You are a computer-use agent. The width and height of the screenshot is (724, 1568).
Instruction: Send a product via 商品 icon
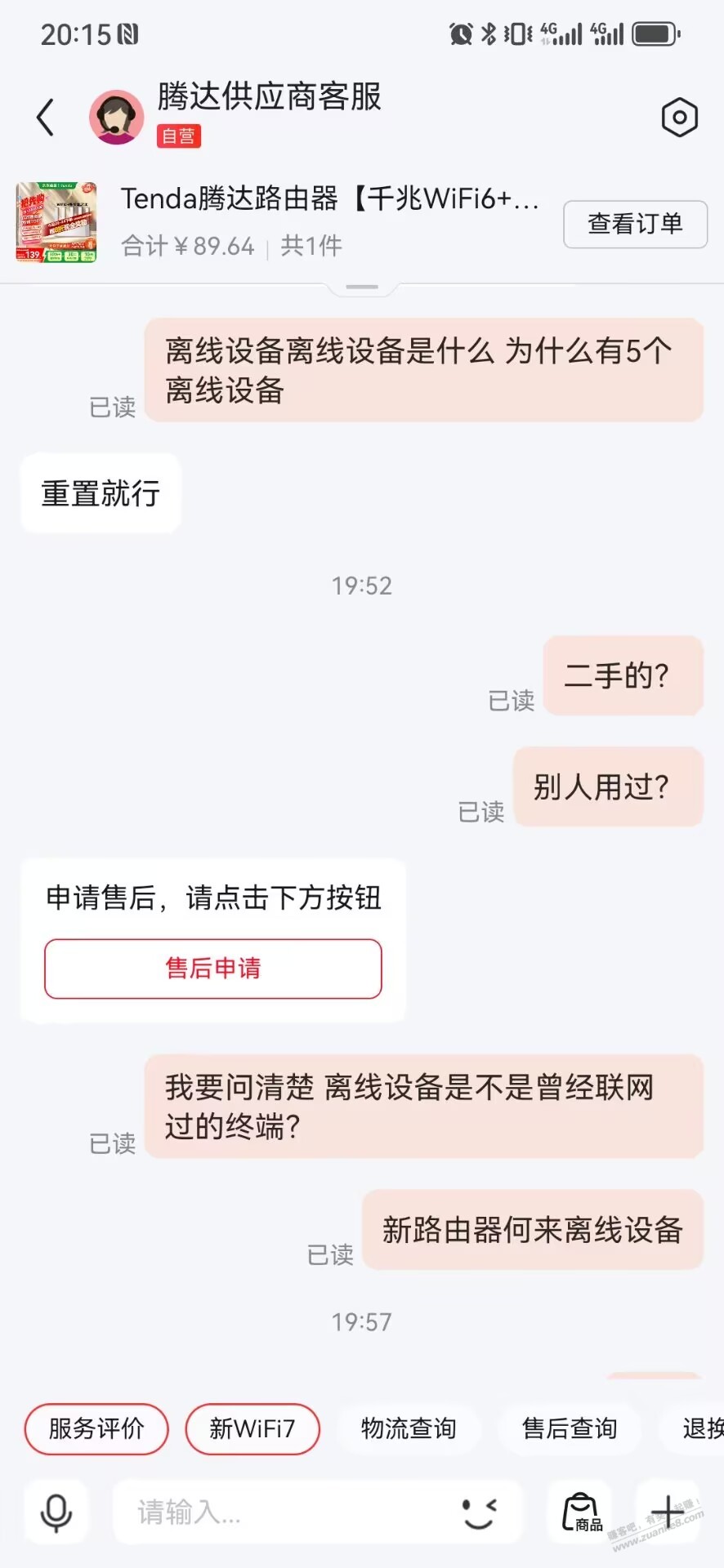[x=581, y=1512]
